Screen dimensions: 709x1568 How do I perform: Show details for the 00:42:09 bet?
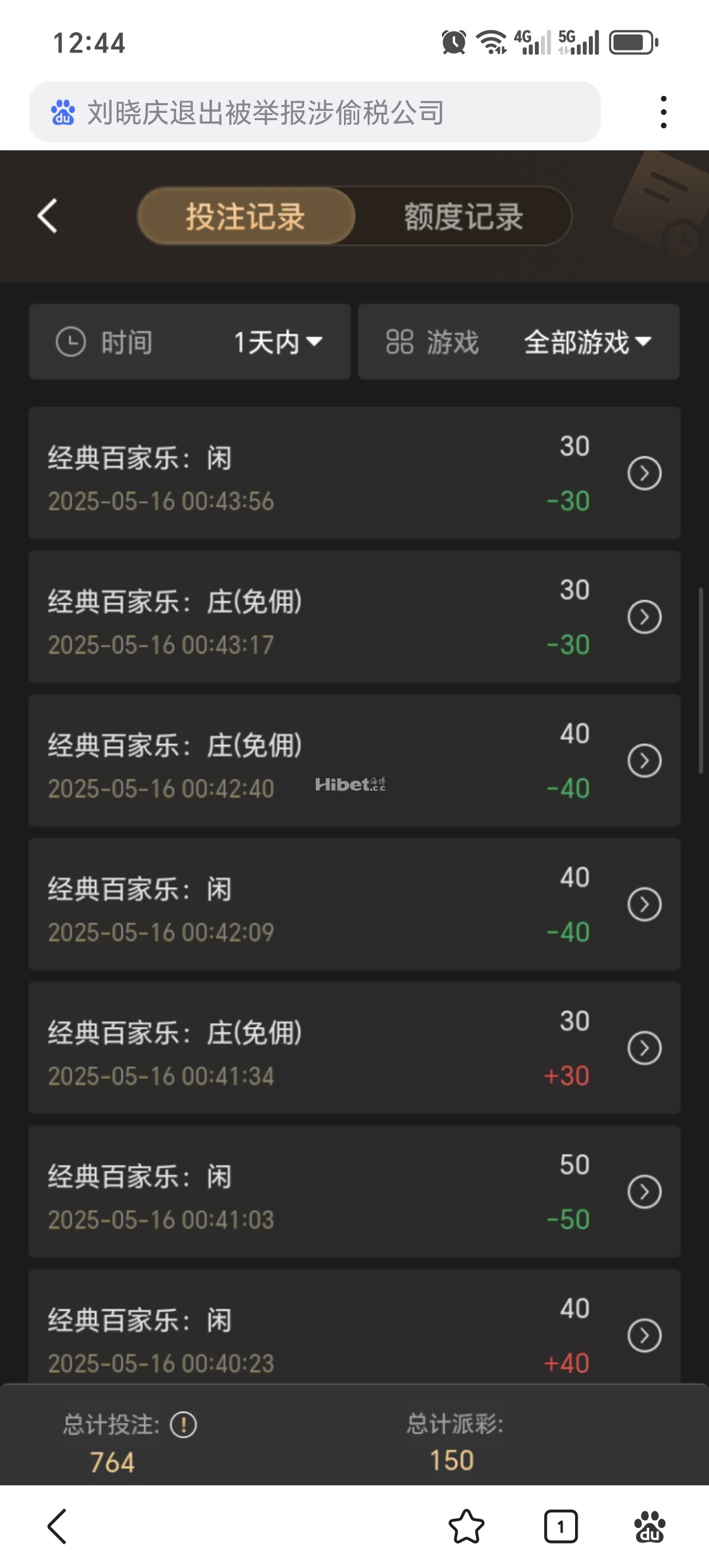pyautogui.click(x=644, y=905)
